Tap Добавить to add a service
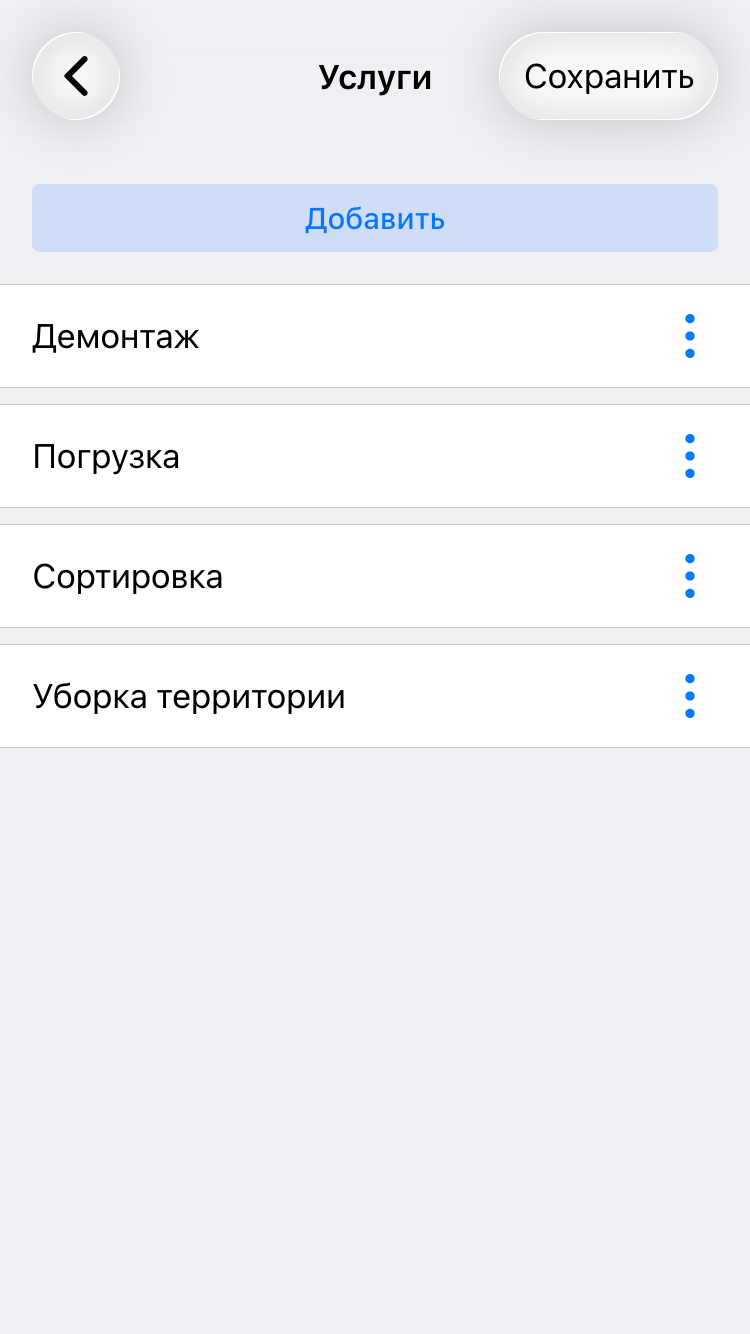Viewport: 750px width, 1334px height. point(375,218)
